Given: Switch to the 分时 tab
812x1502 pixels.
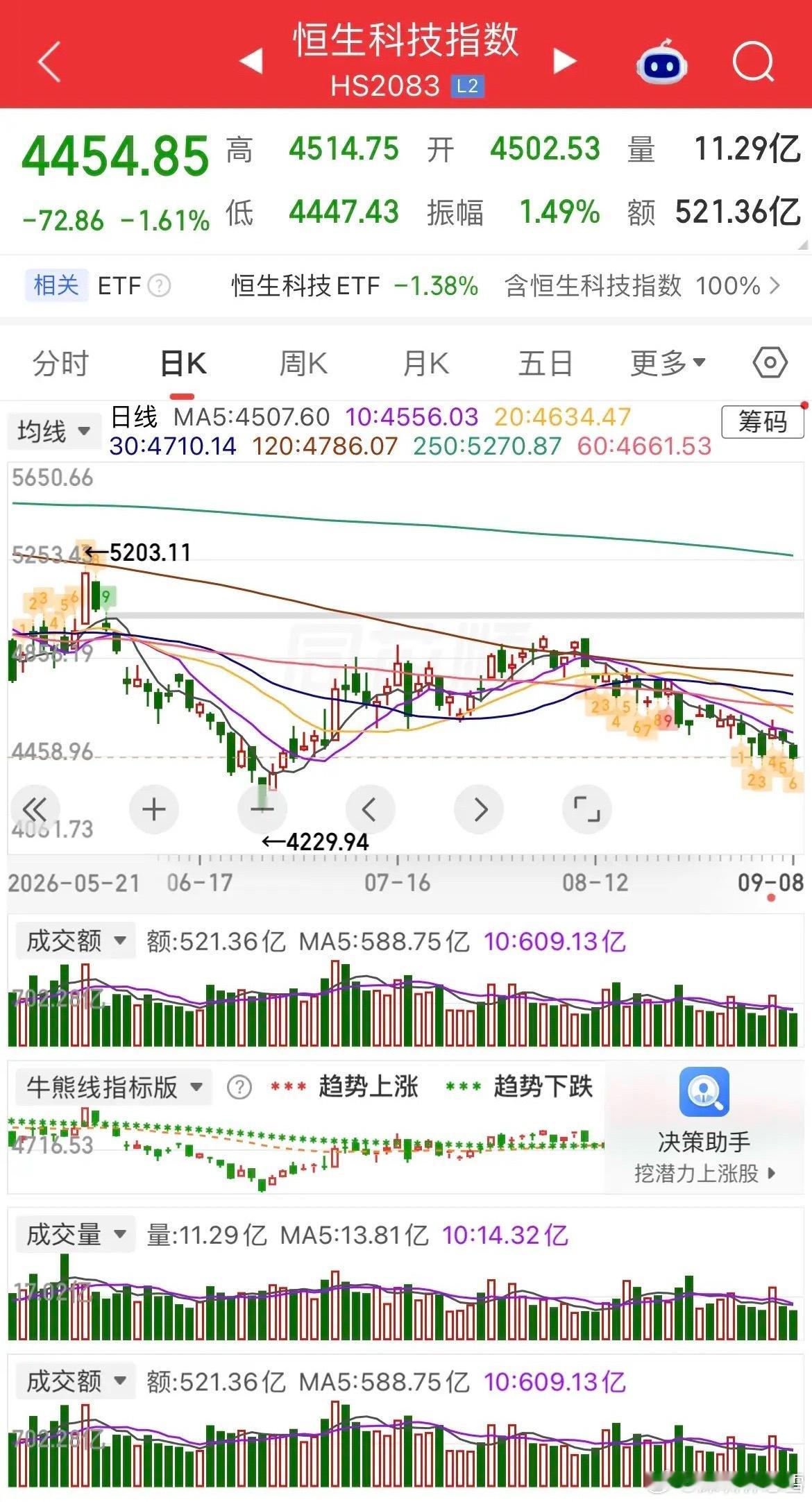Looking at the screenshot, I should pos(61,364).
